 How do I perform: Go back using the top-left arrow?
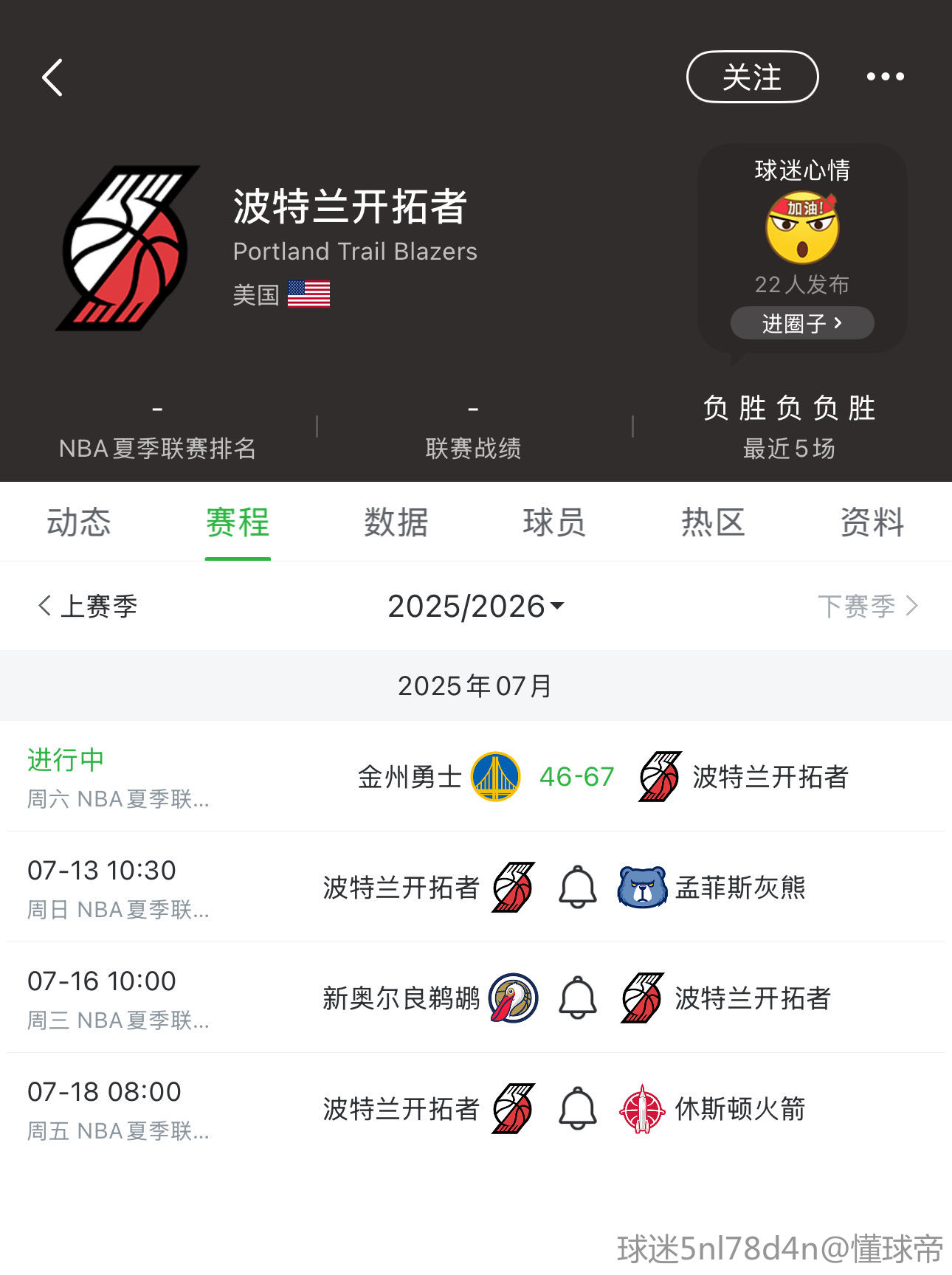52,77
